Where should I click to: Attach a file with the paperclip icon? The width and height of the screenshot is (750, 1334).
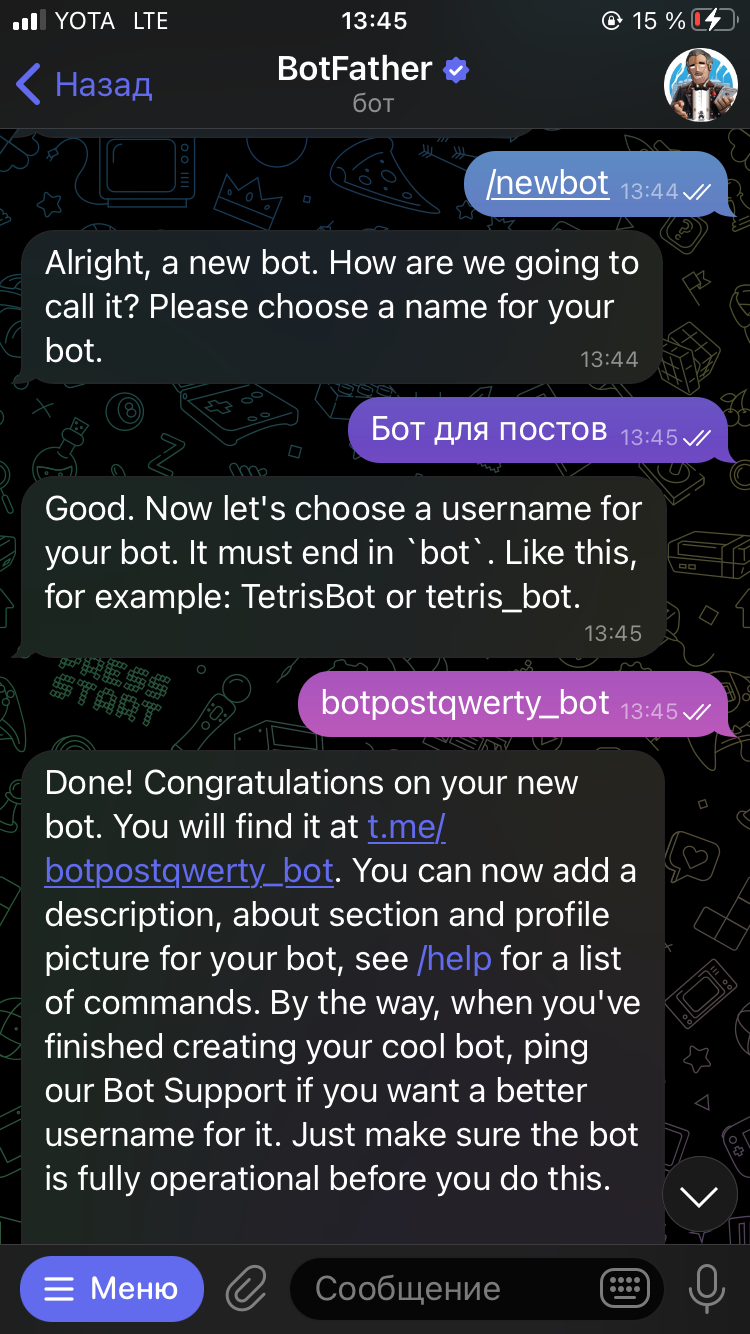pos(246,1289)
